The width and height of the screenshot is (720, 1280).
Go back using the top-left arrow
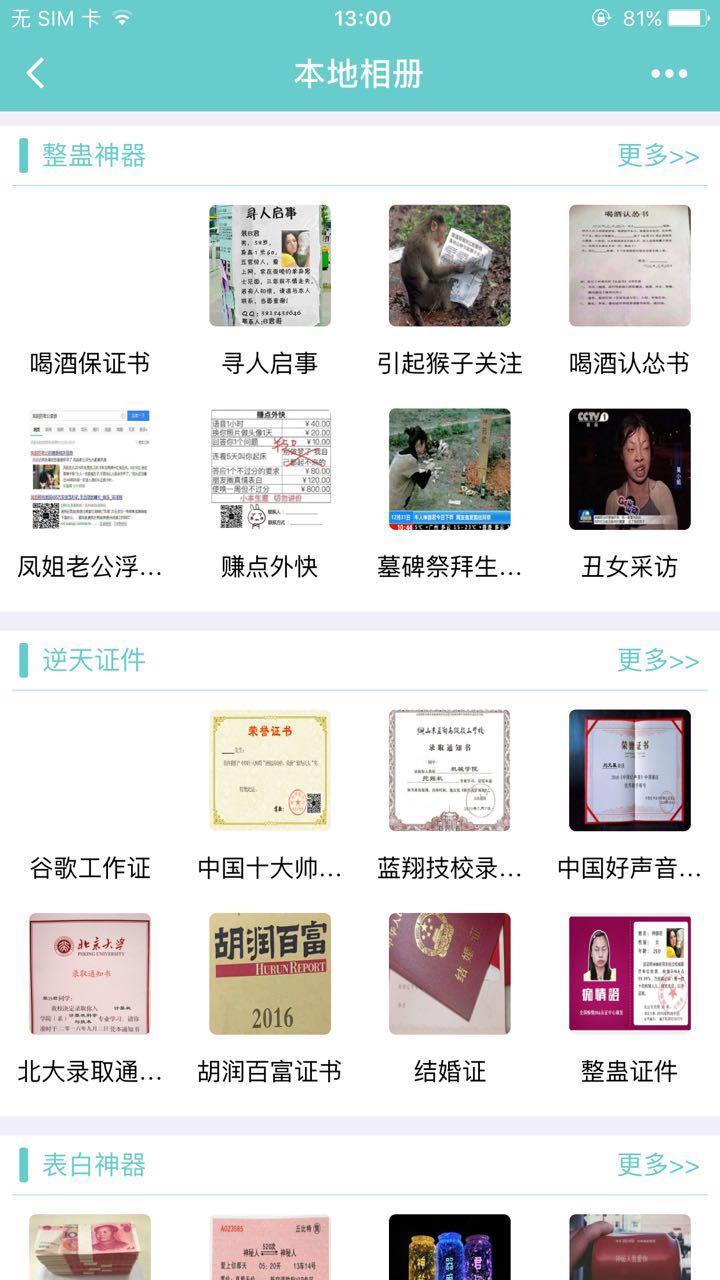[36, 73]
